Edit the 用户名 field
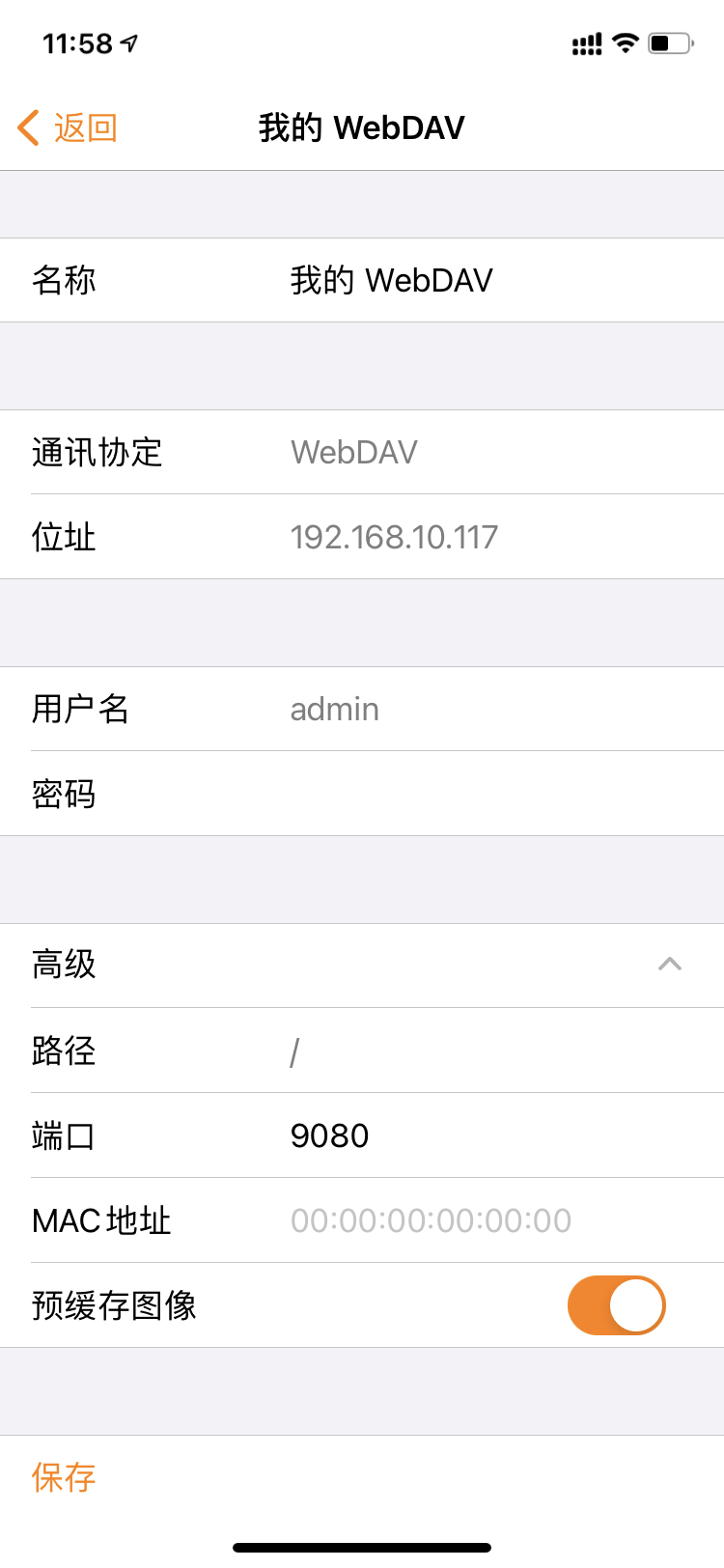 tap(483, 709)
